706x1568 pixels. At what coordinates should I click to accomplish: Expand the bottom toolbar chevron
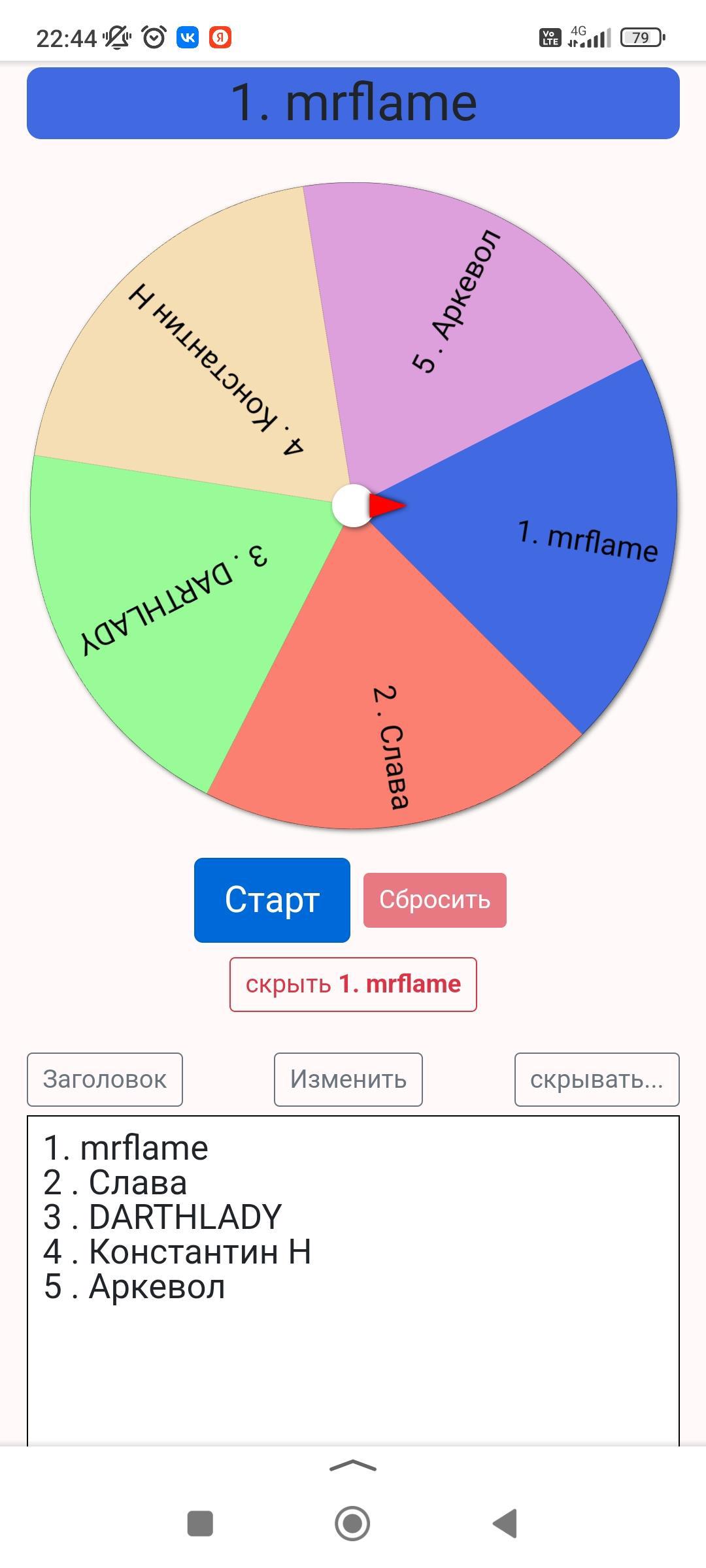pos(353,1465)
